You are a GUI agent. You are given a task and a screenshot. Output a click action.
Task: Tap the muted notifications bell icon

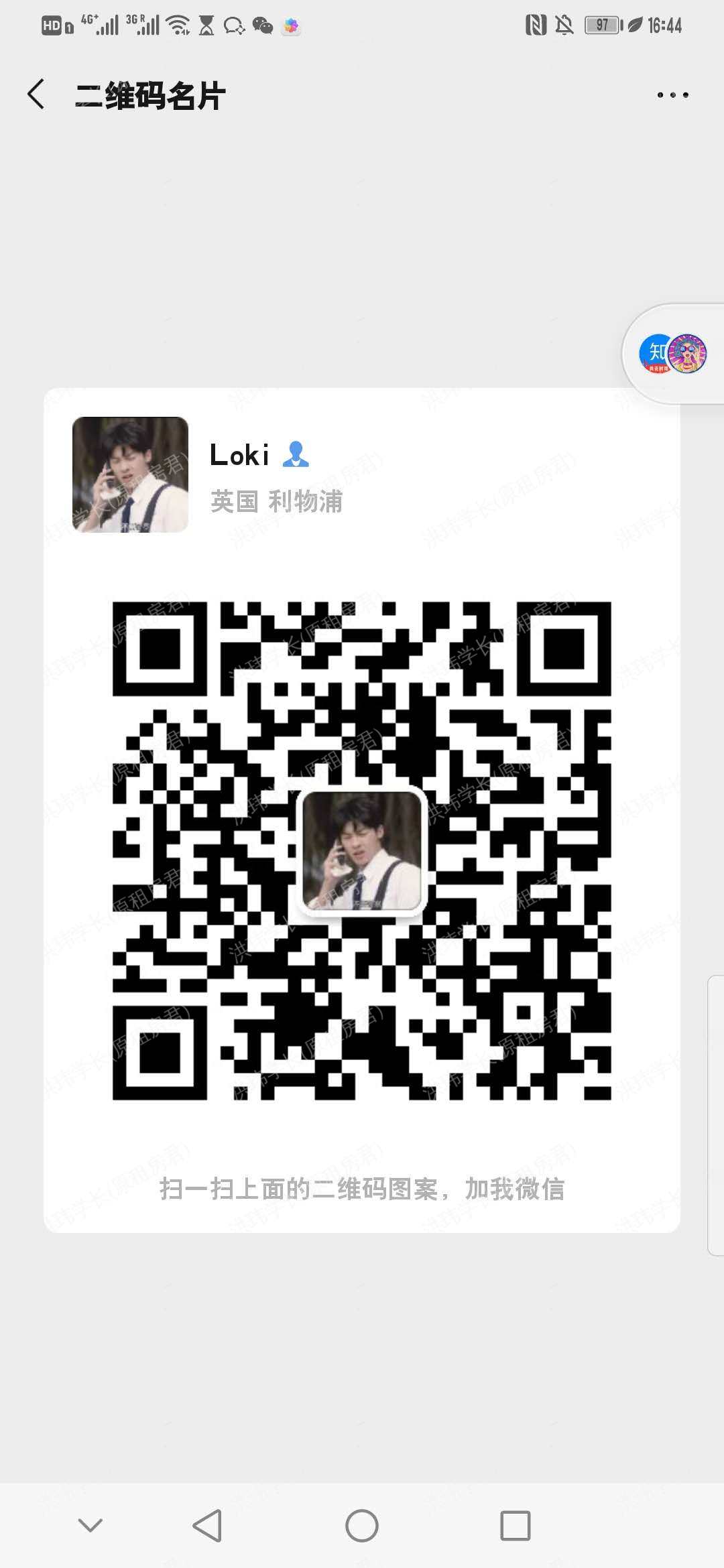(x=564, y=25)
